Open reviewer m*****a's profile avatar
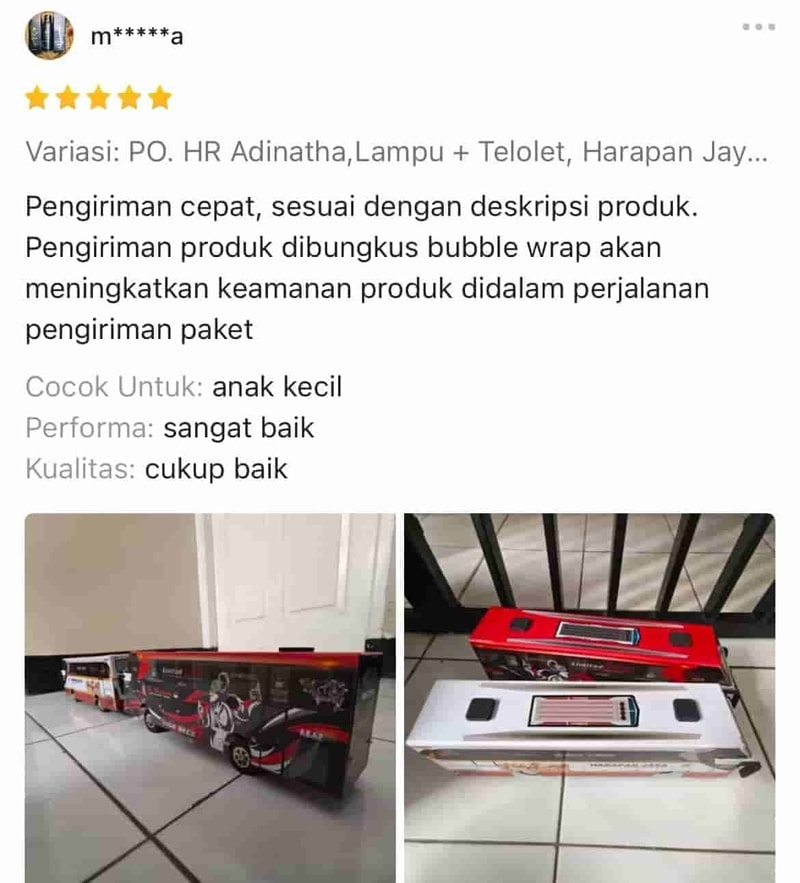The height and width of the screenshot is (883, 800). (x=49, y=36)
